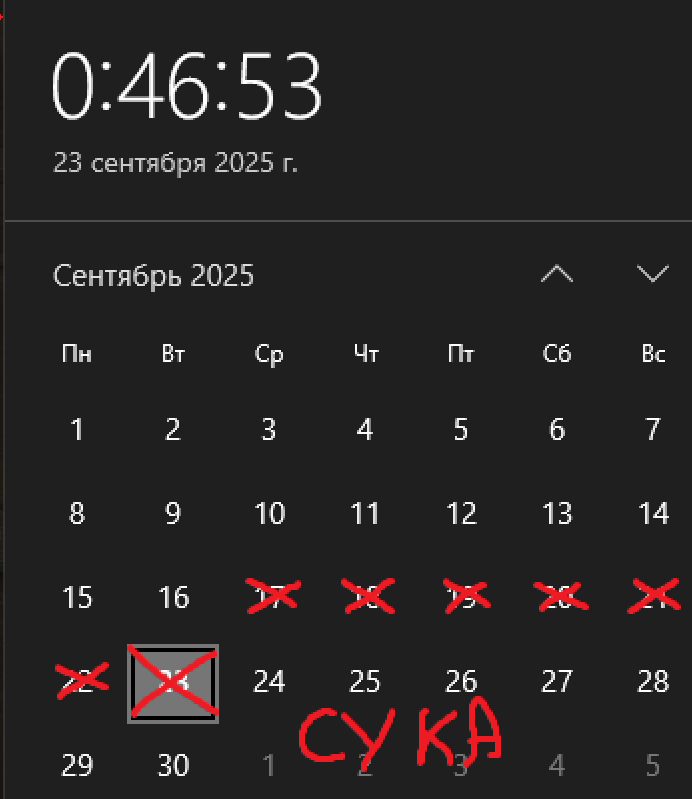Viewport: 692px width, 799px height.
Task: Select date 16 in the calendar
Action: click(x=173, y=598)
